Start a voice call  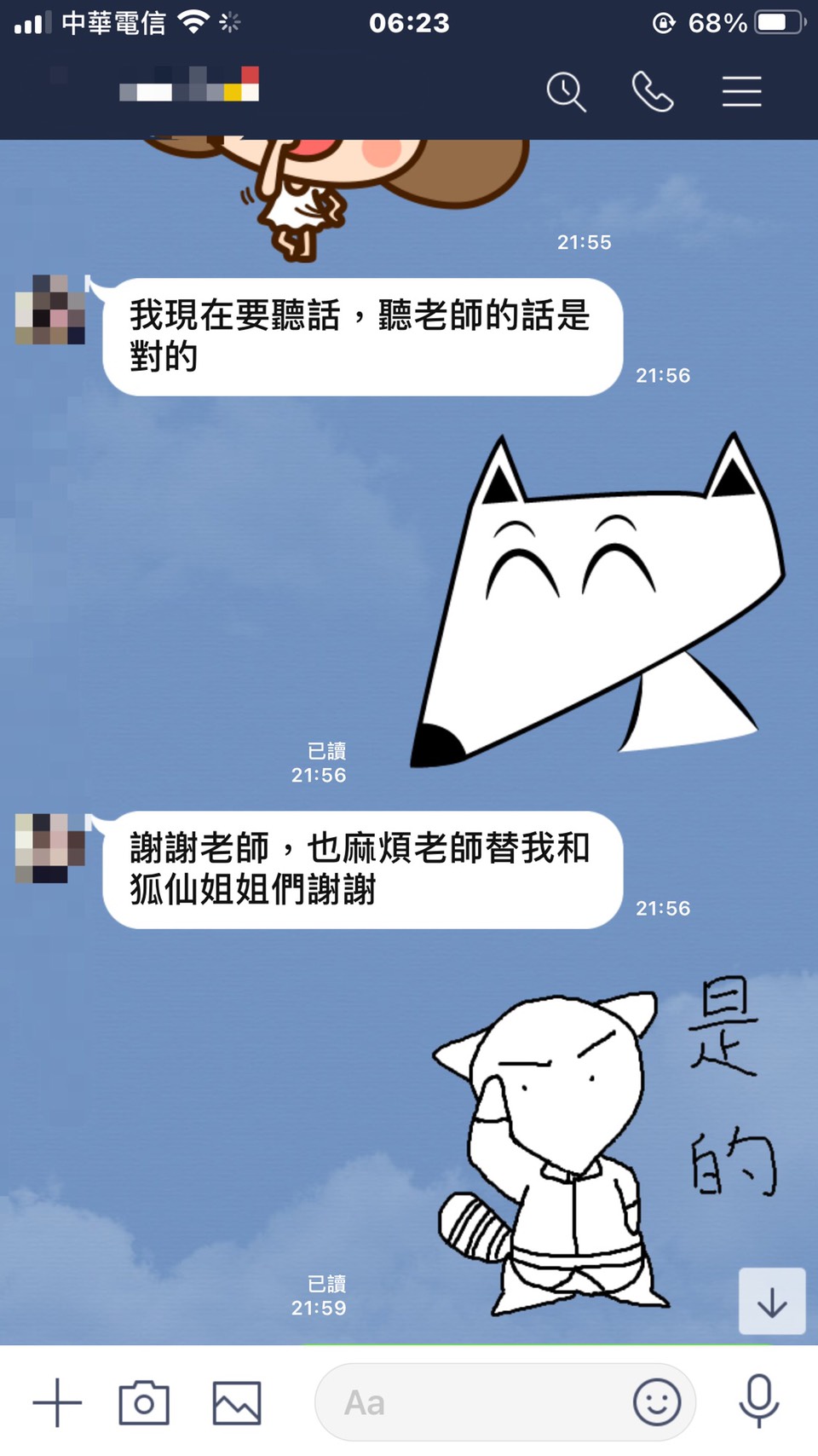pos(653,91)
